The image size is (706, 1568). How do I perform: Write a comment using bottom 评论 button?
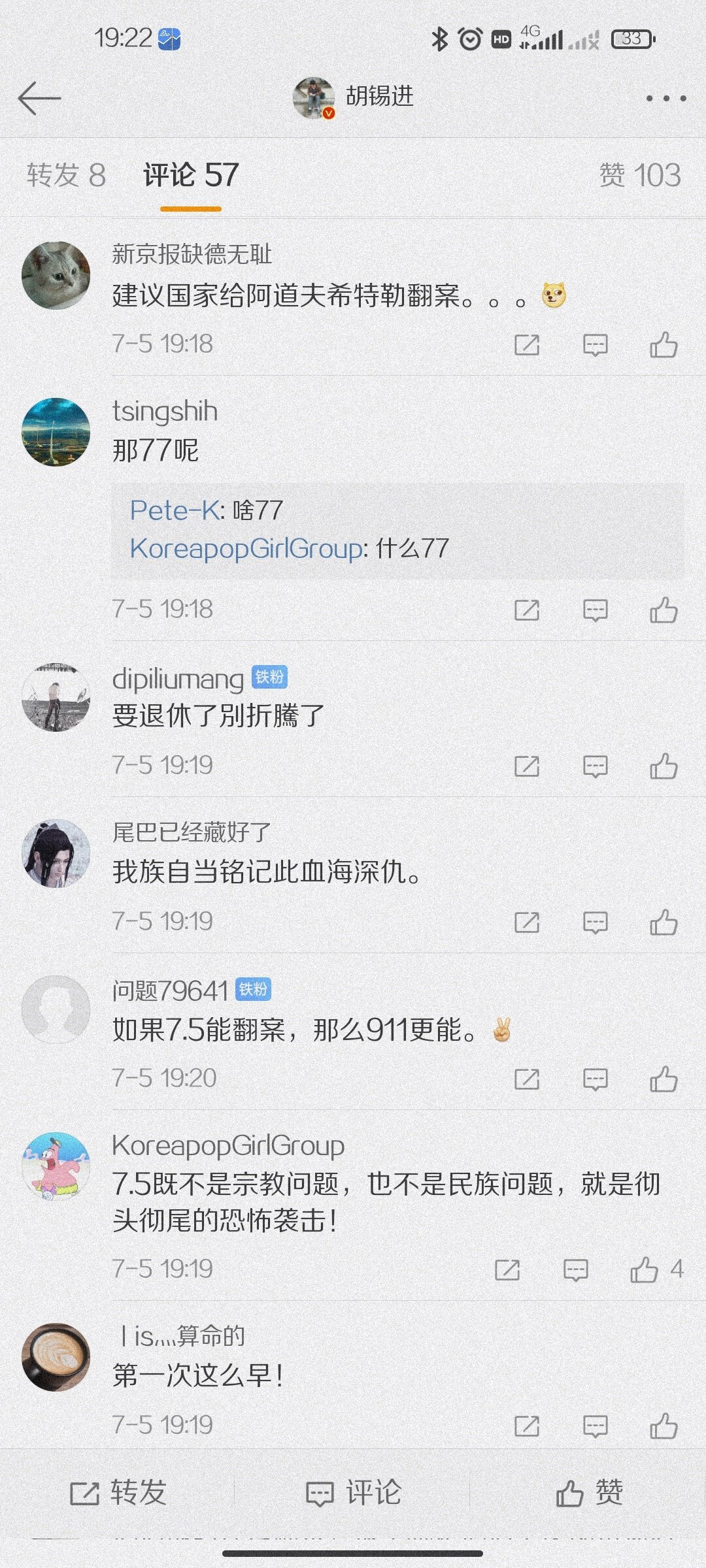353,1493
